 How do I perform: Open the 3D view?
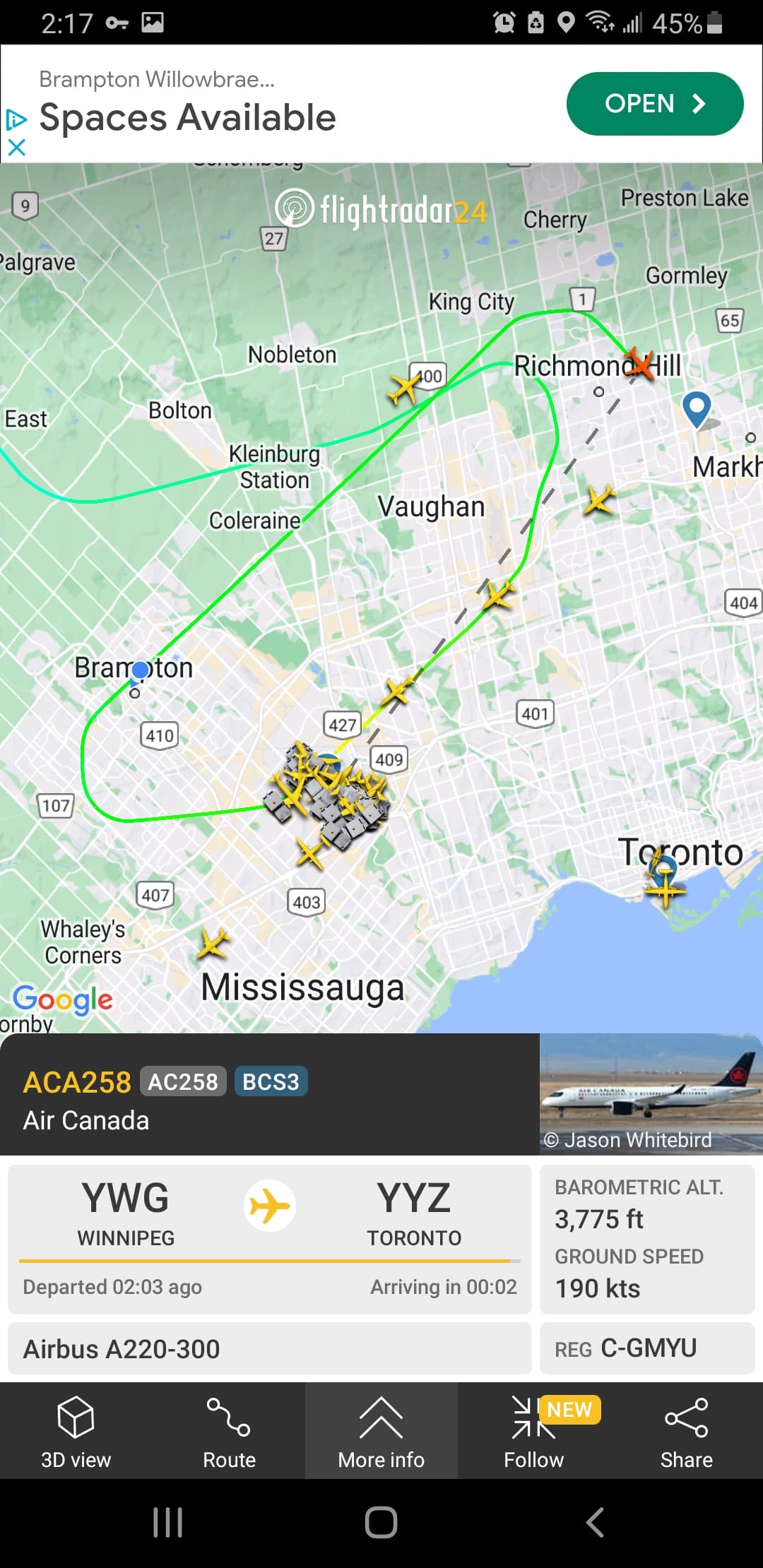pyautogui.click(x=76, y=1430)
